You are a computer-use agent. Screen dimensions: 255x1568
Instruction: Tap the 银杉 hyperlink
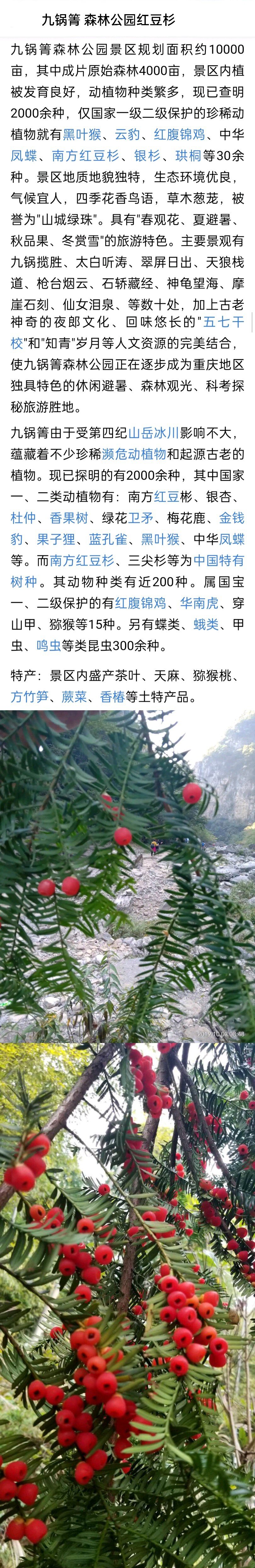point(147,156)
